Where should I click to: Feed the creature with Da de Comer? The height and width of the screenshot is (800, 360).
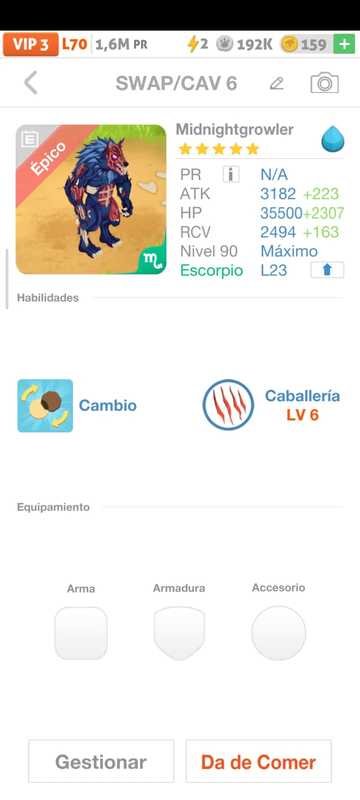tap(259, 762)
